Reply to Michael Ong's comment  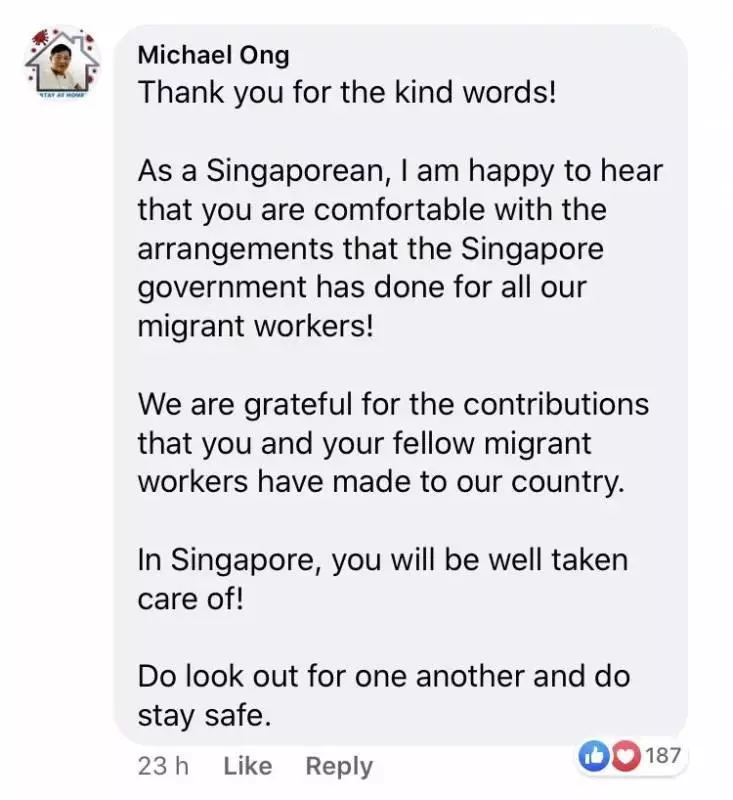(x=339, y=767)
